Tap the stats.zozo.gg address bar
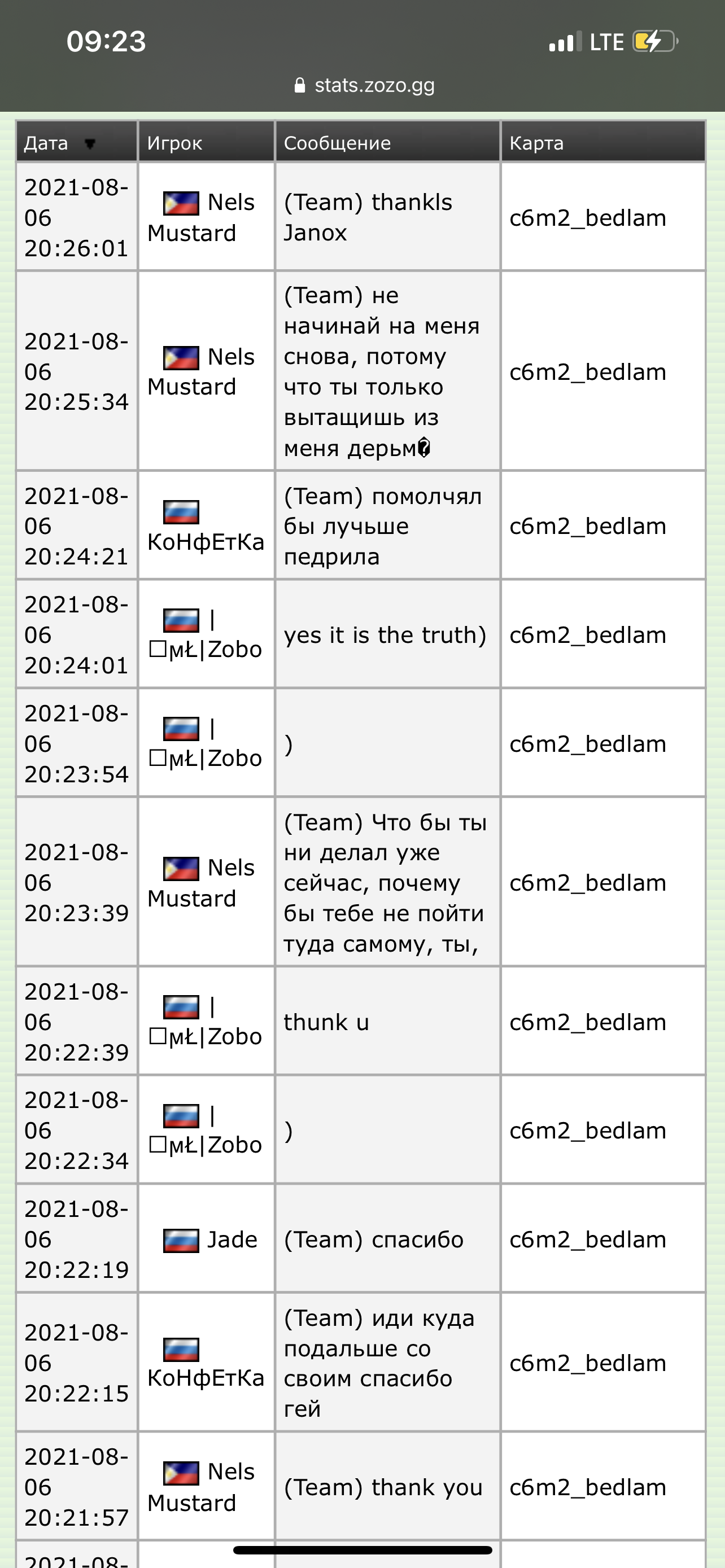The width and height of the screenshot is (725, 1568). (x=364, y=85)
